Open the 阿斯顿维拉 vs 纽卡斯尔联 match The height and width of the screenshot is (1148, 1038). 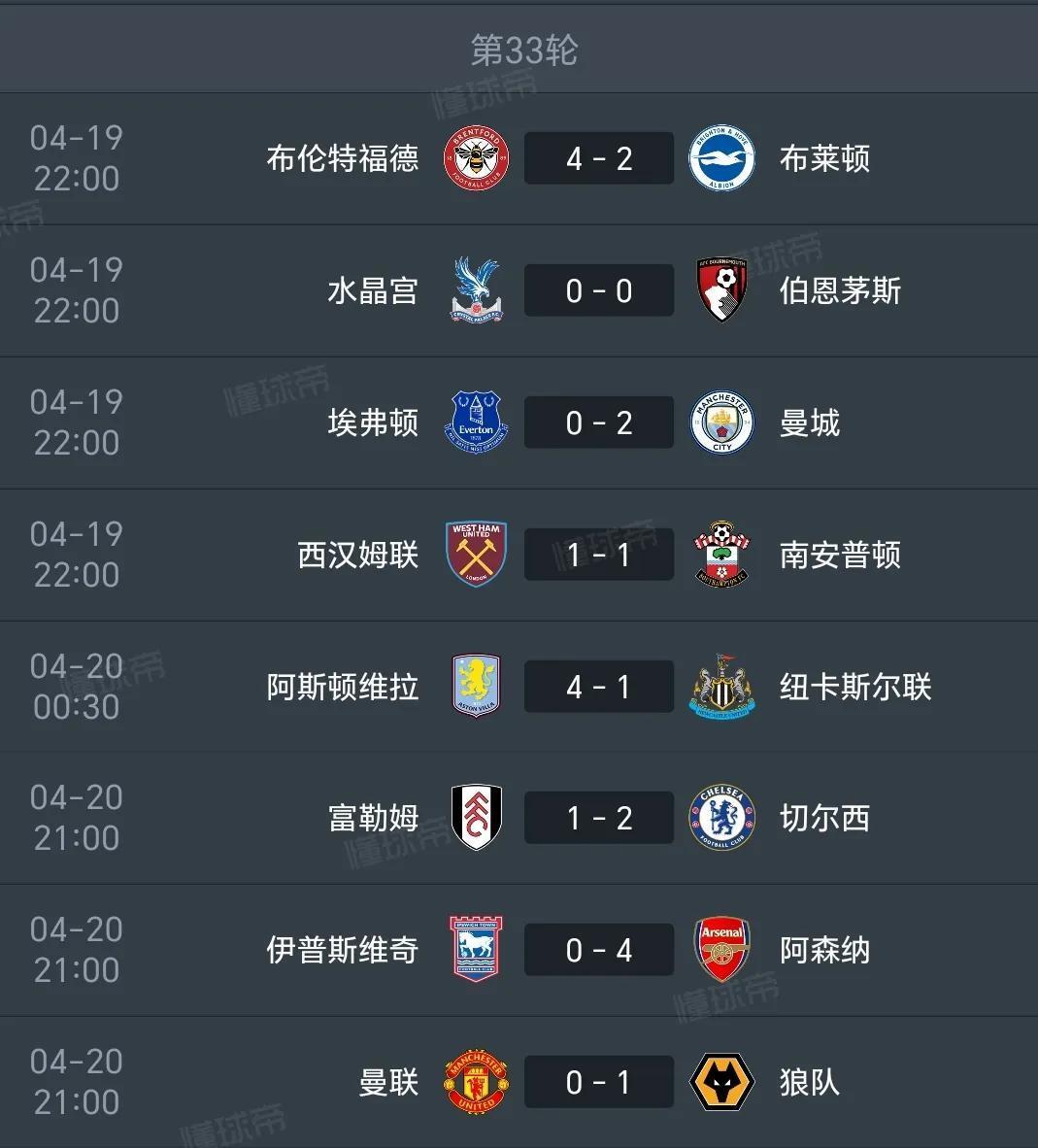598,687
